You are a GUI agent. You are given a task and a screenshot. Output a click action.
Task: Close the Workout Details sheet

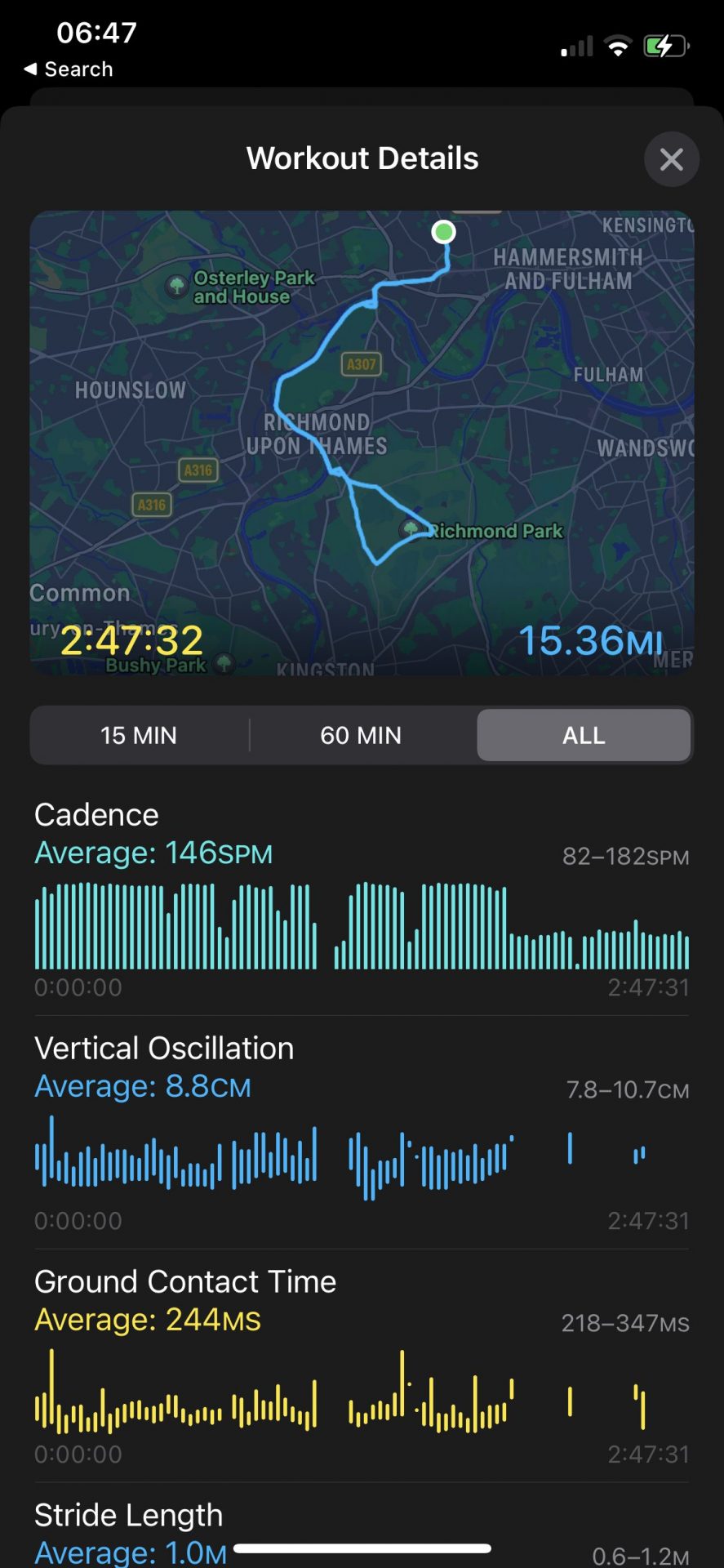tap(671, 159)
